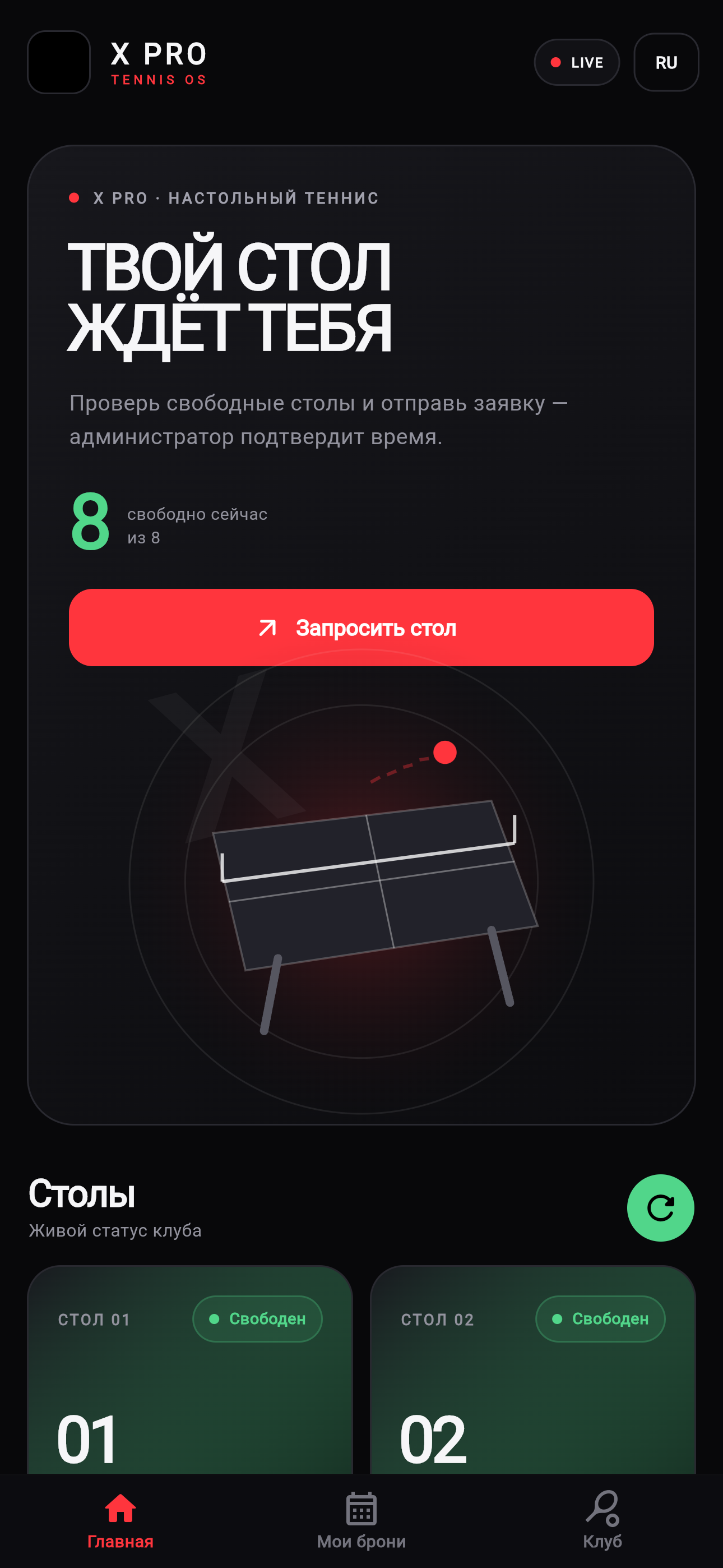Viewport: 723px width, 1568px height.
Task: Refresh the live tables status
Action: pyautogui.click(x=660, y=1207)
